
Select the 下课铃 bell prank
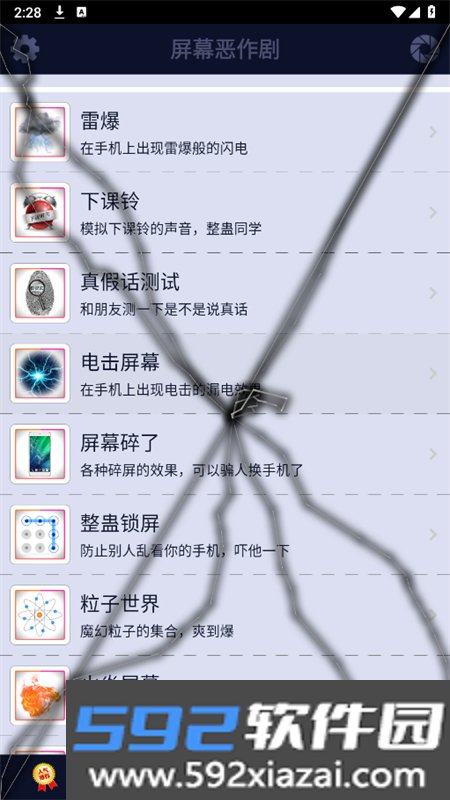pyautogui.click(x=225, y=212)
